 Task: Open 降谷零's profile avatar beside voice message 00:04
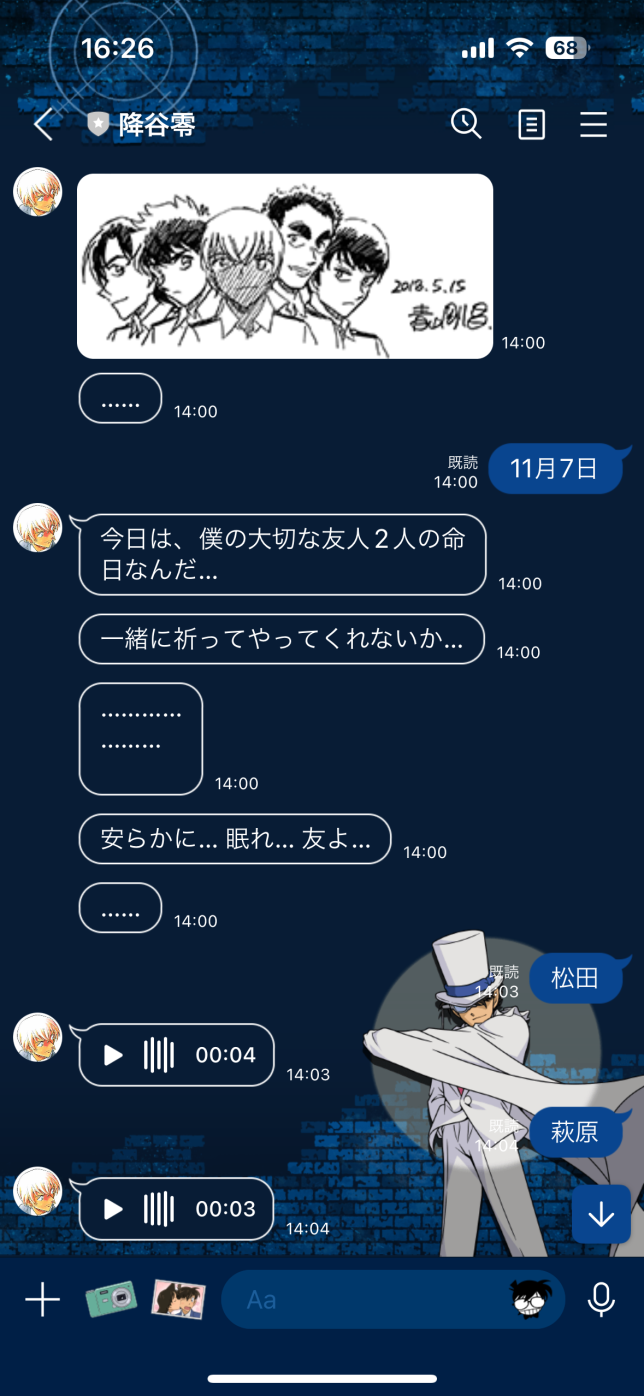[38, 1037]
